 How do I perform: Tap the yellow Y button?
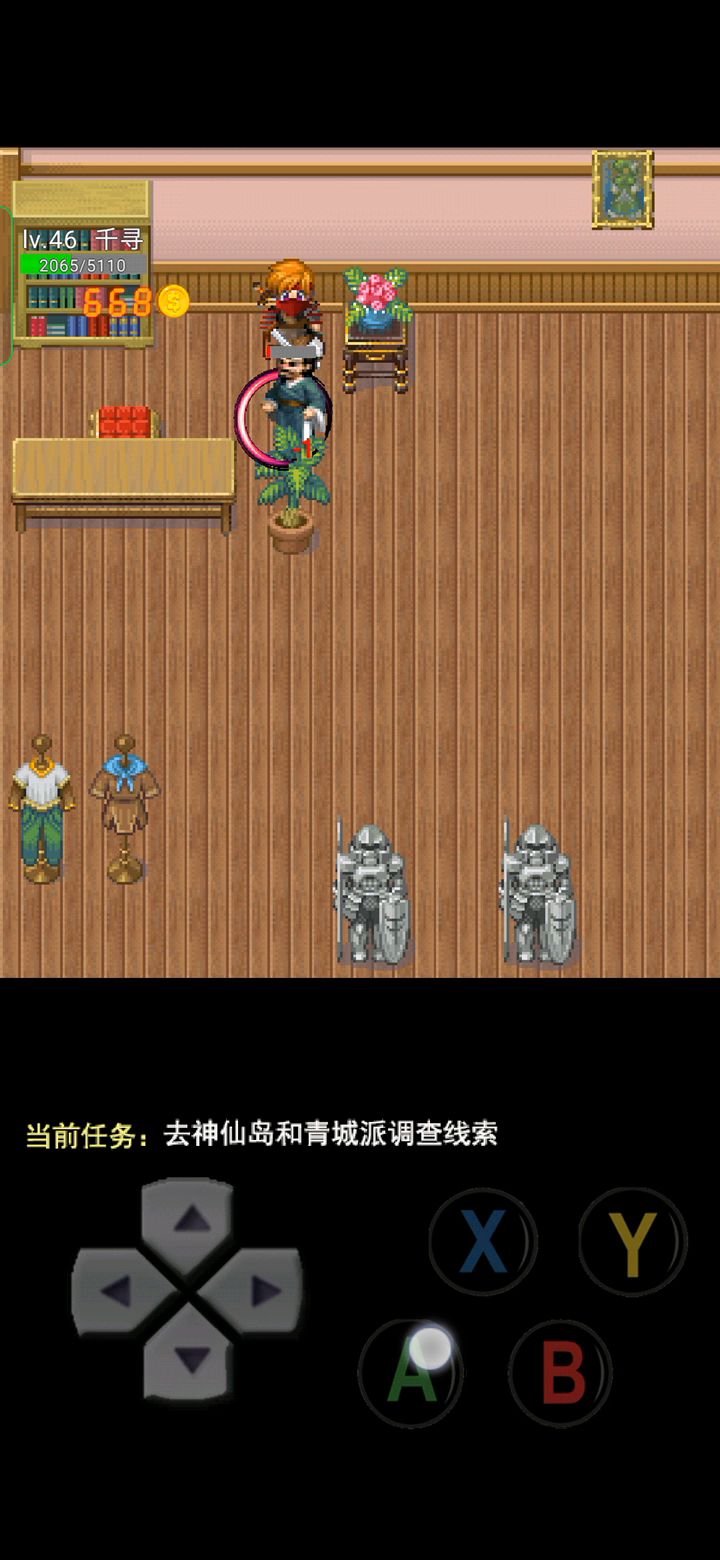point(632,1242)
